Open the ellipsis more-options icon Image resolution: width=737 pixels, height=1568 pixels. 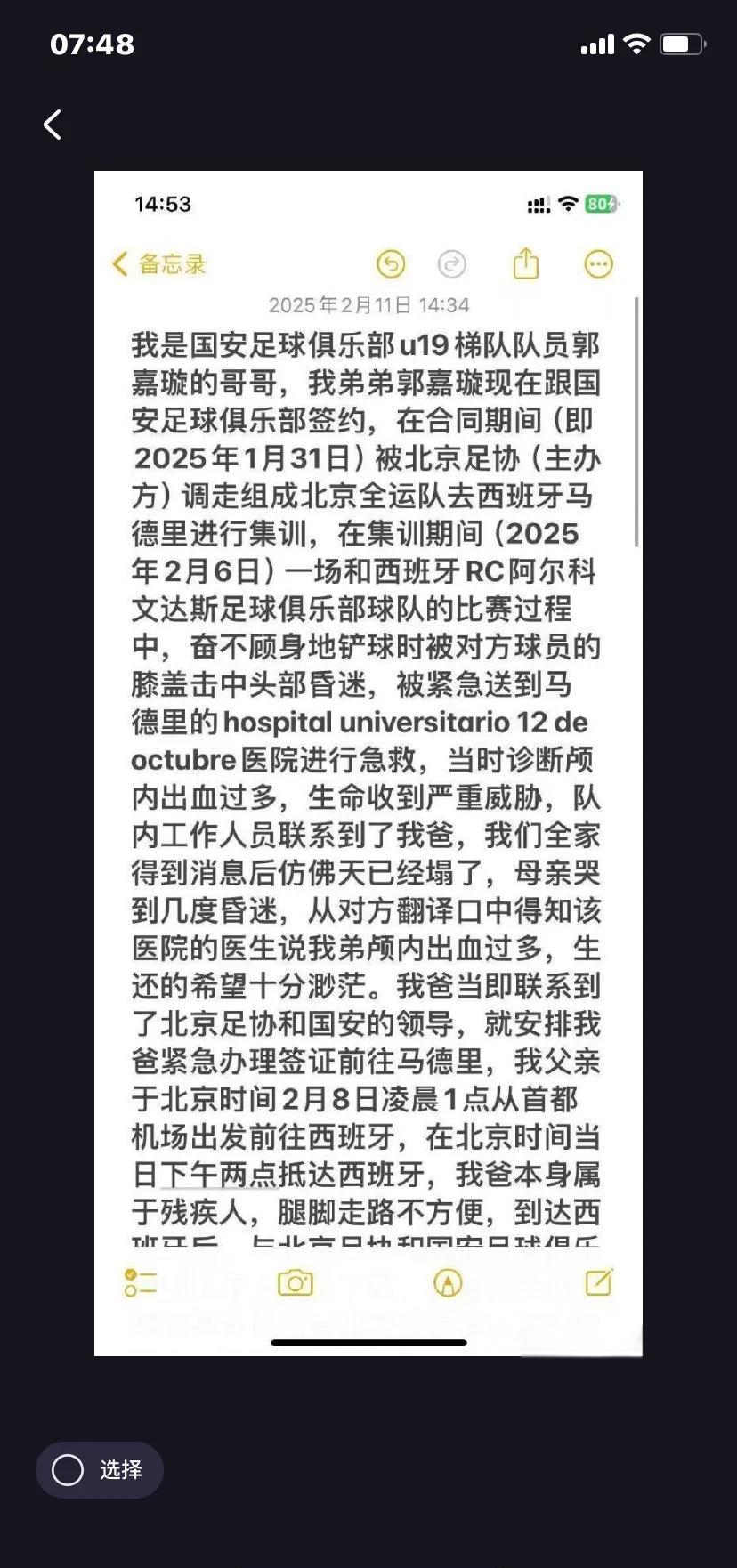click(597, 264)
